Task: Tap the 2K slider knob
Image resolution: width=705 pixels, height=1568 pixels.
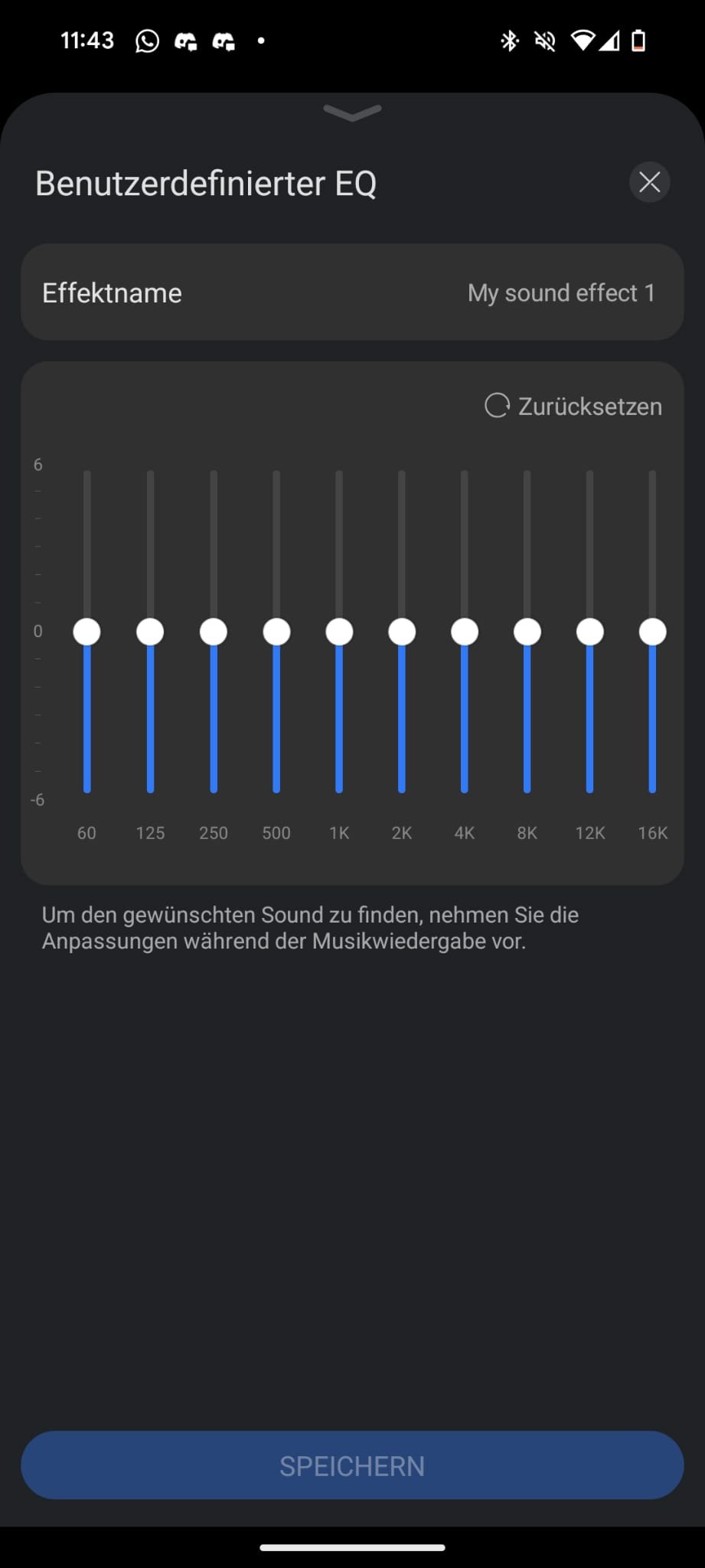Action: point(402,632)
